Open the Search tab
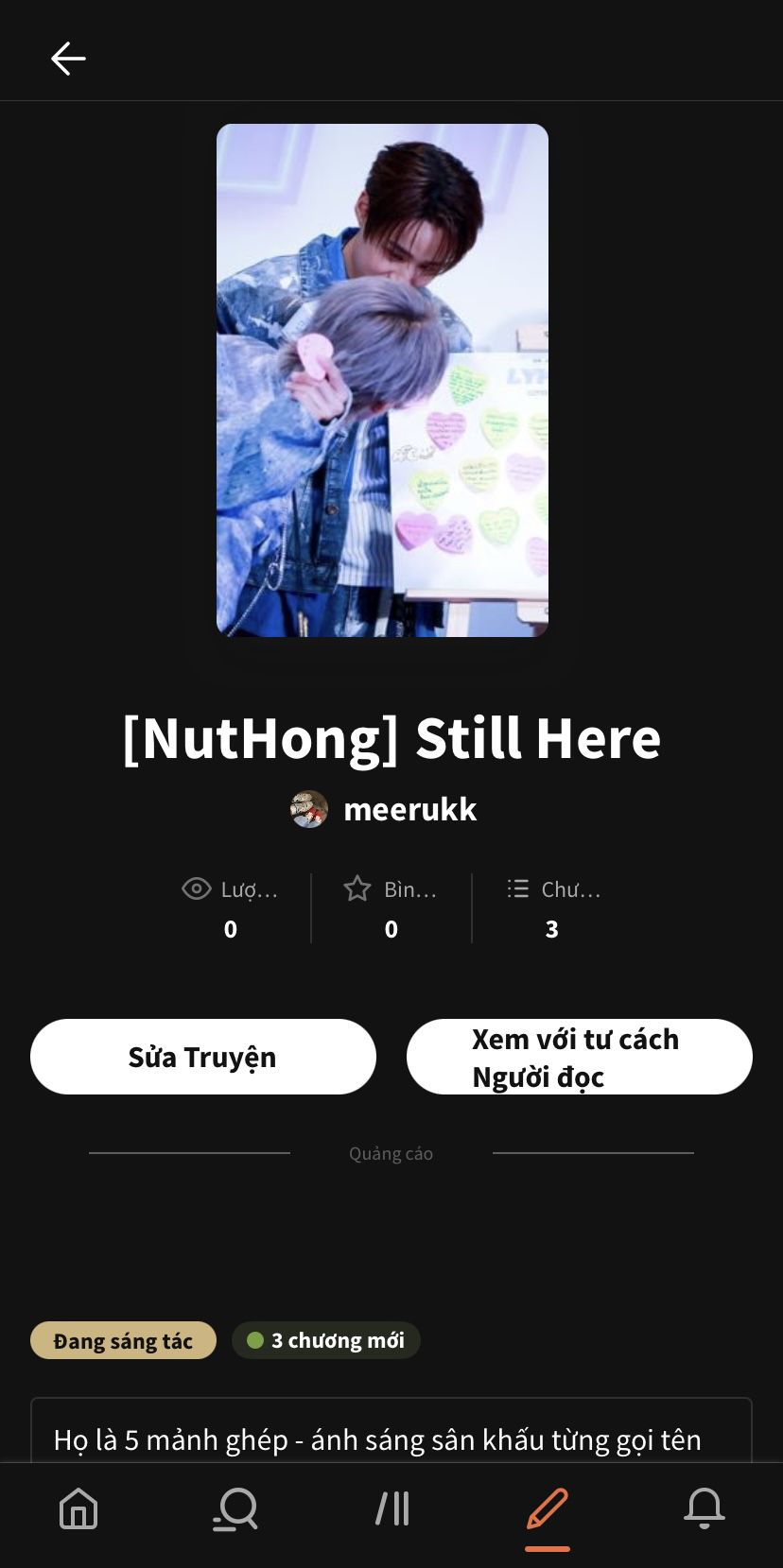This screenshot has height=1568, width=783. coord(235,1508)
